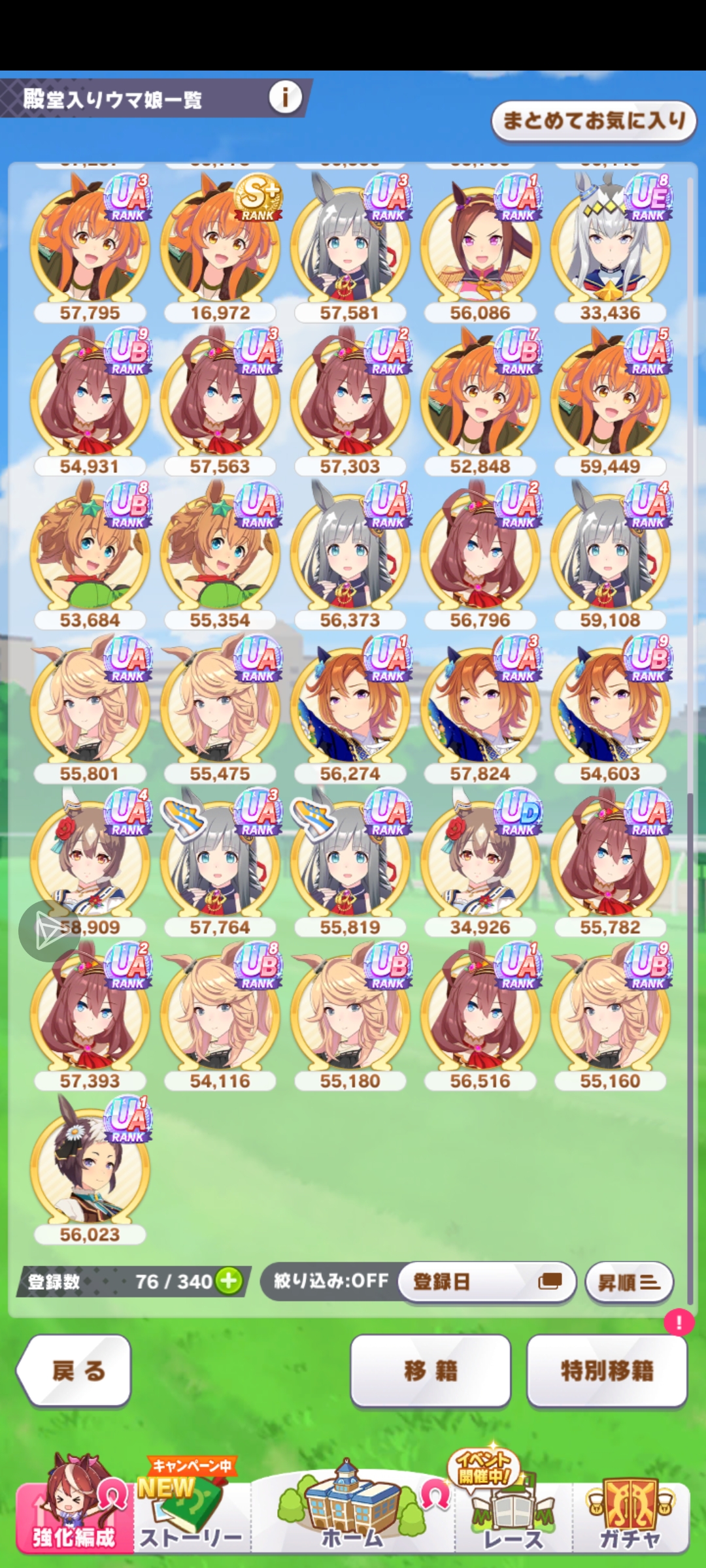The height and width of the screenshot is (1568, 706).
Task: Open the last character scored 56,023
Action: pyautogui.click(x=90, y=1166)
